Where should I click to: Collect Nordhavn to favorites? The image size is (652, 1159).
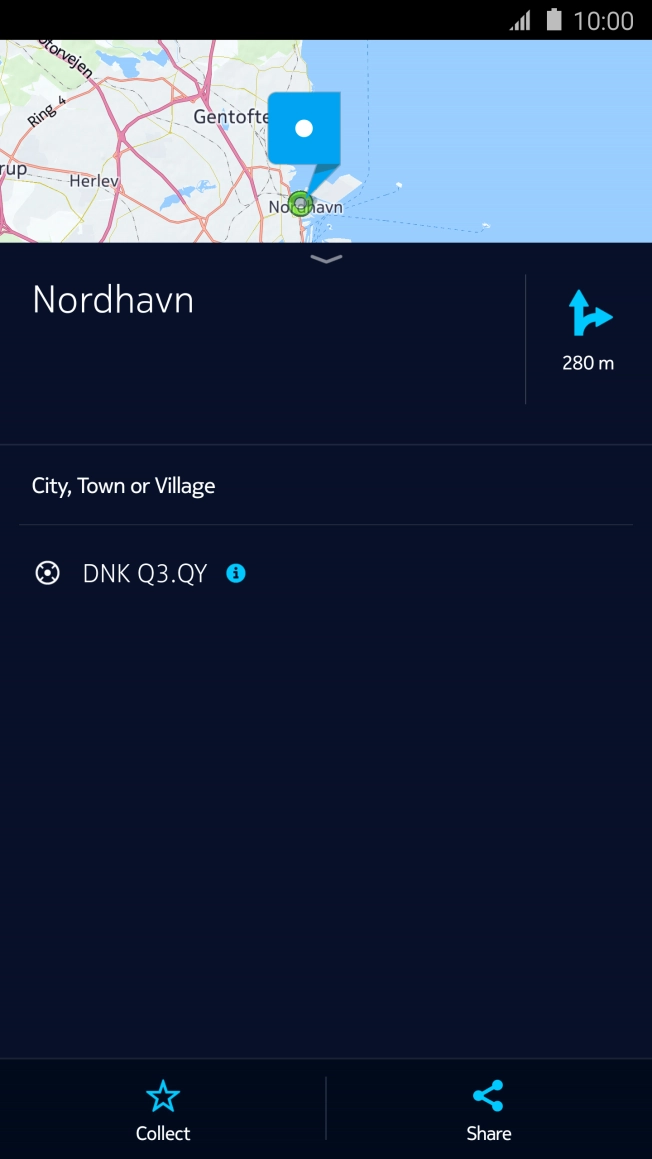163,1109
